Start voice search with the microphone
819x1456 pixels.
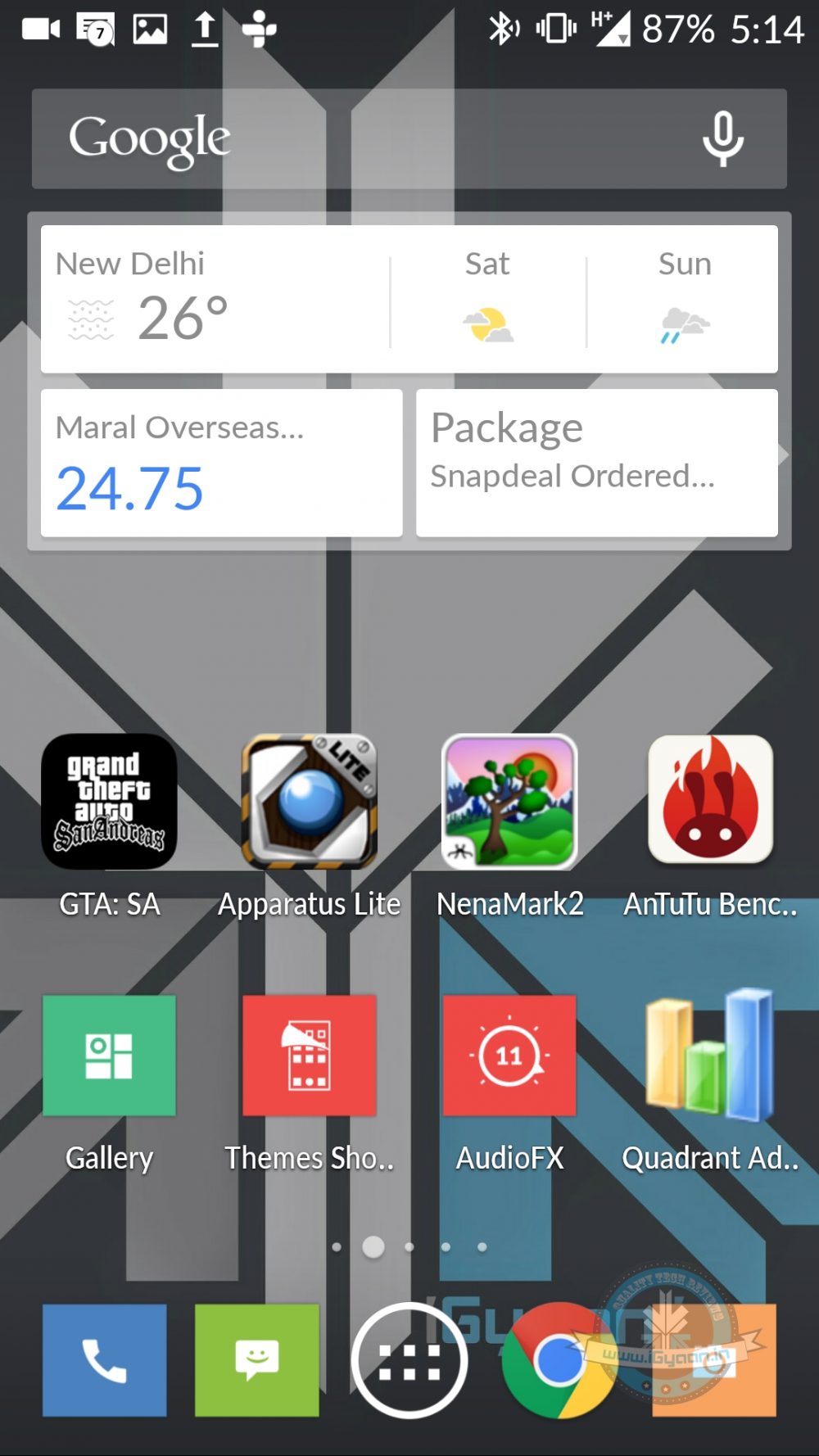click(x=722, y=139)
